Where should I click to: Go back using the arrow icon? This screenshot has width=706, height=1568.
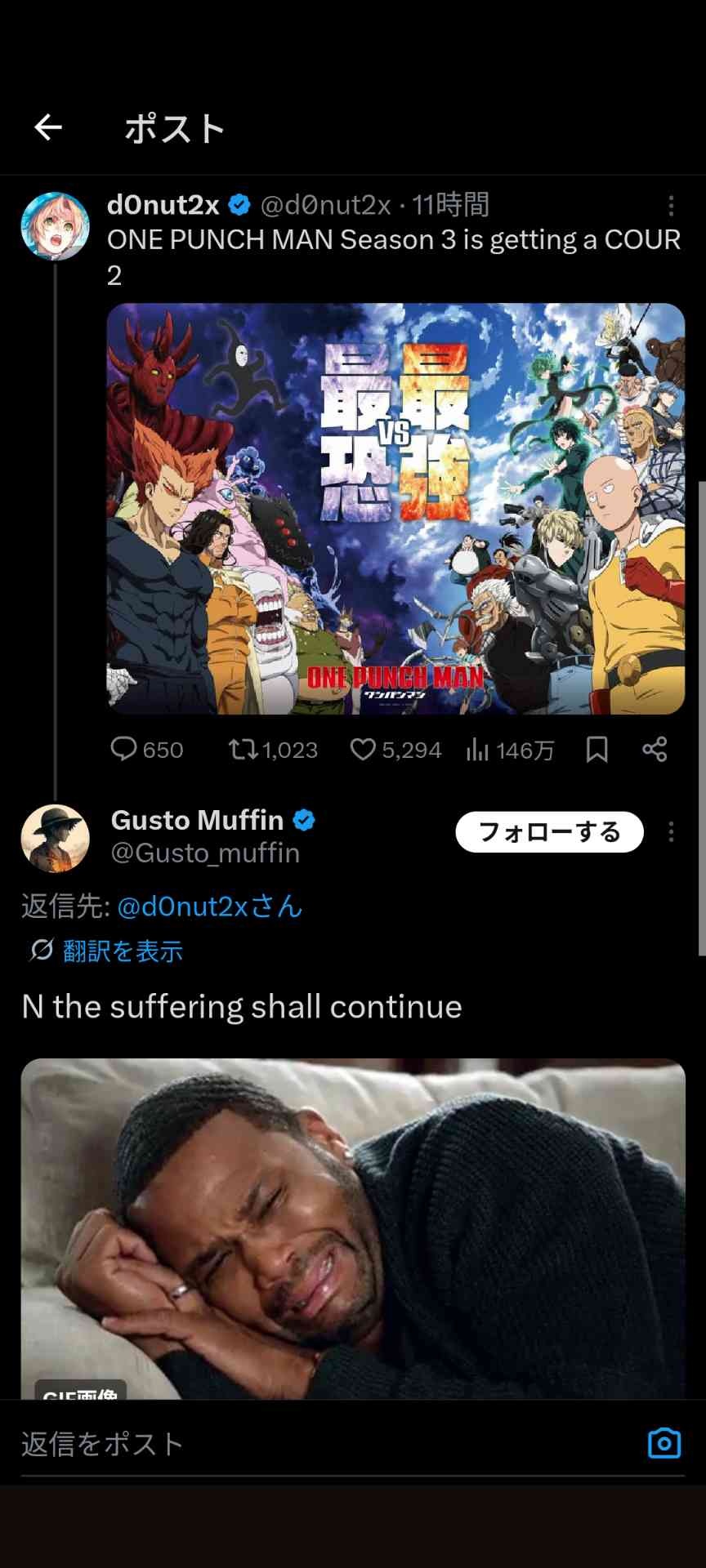pyautogui.click(x=48, y=127)
